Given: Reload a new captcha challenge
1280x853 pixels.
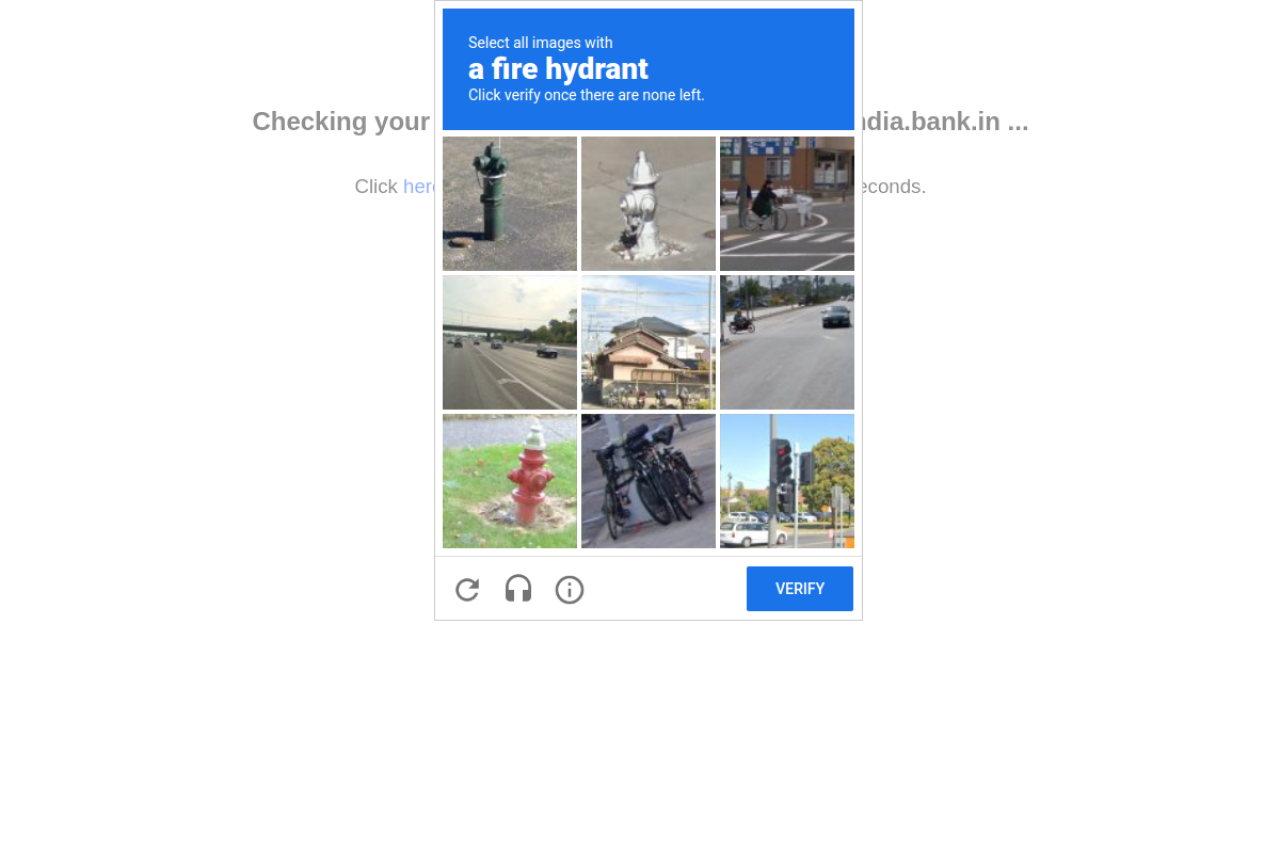Looking at the screenshot, I should [x=467, y=589].
